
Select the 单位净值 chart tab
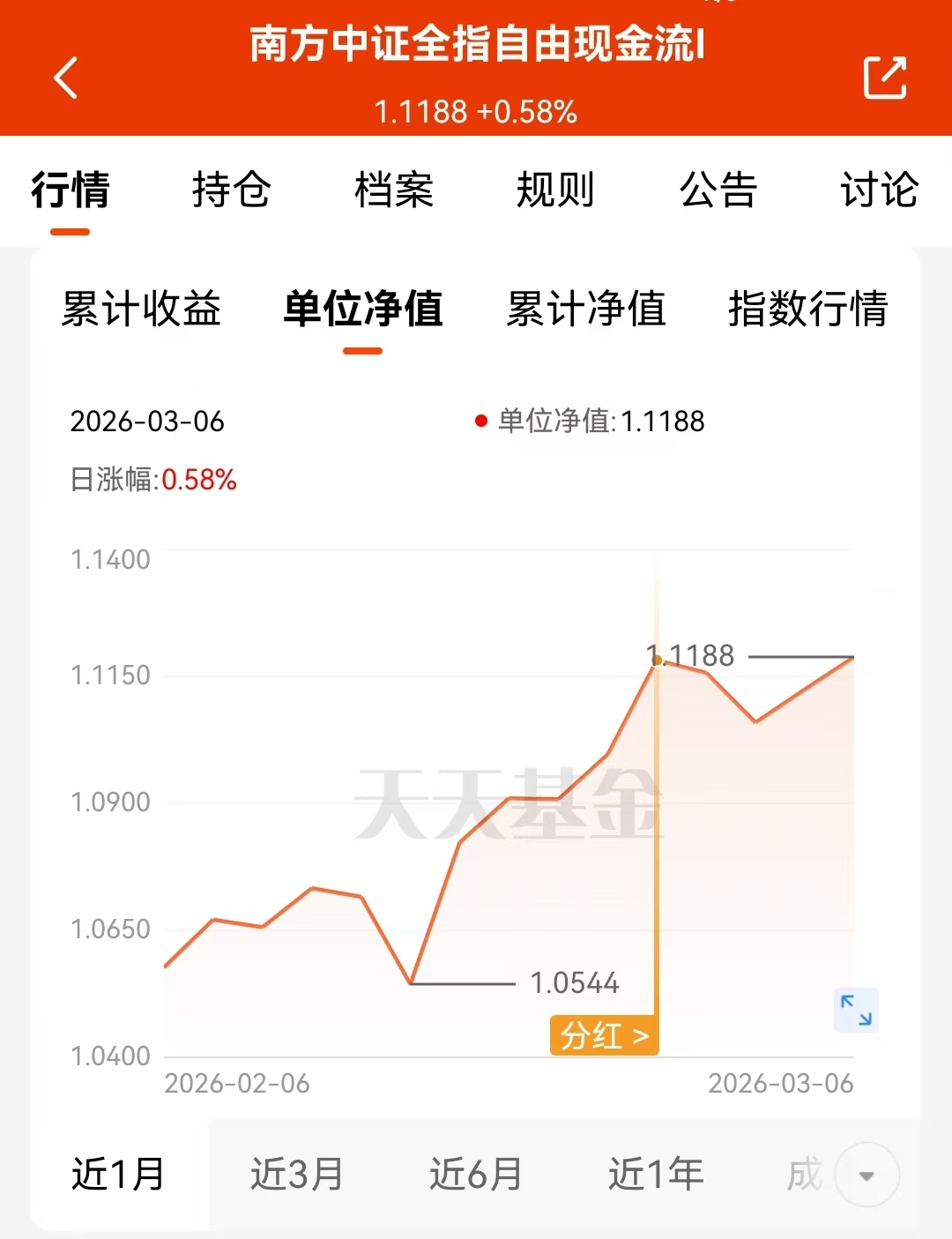363,309
